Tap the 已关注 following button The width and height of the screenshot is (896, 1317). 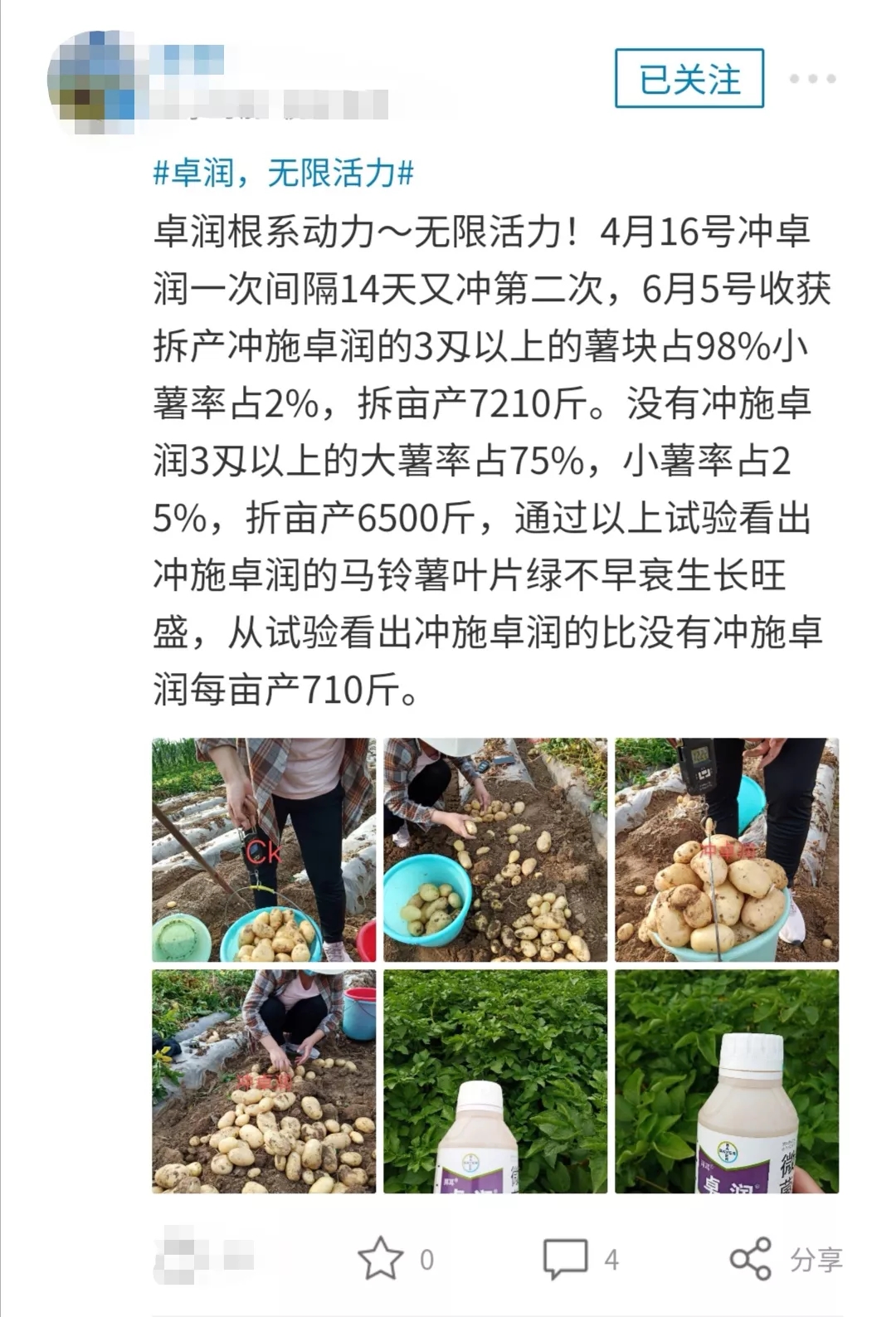pos(689,79)
